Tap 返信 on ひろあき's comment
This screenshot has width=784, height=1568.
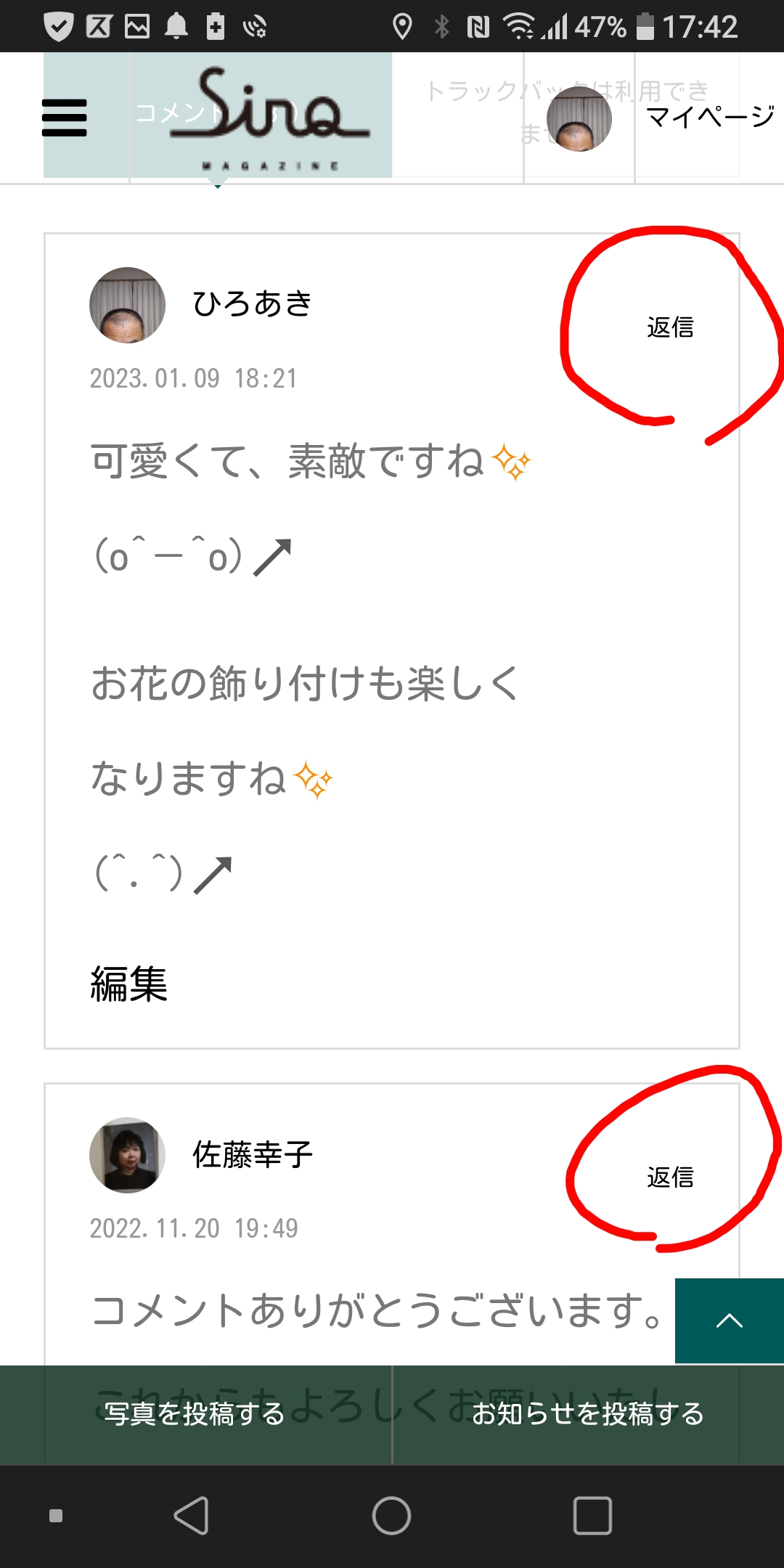(670, 327)
